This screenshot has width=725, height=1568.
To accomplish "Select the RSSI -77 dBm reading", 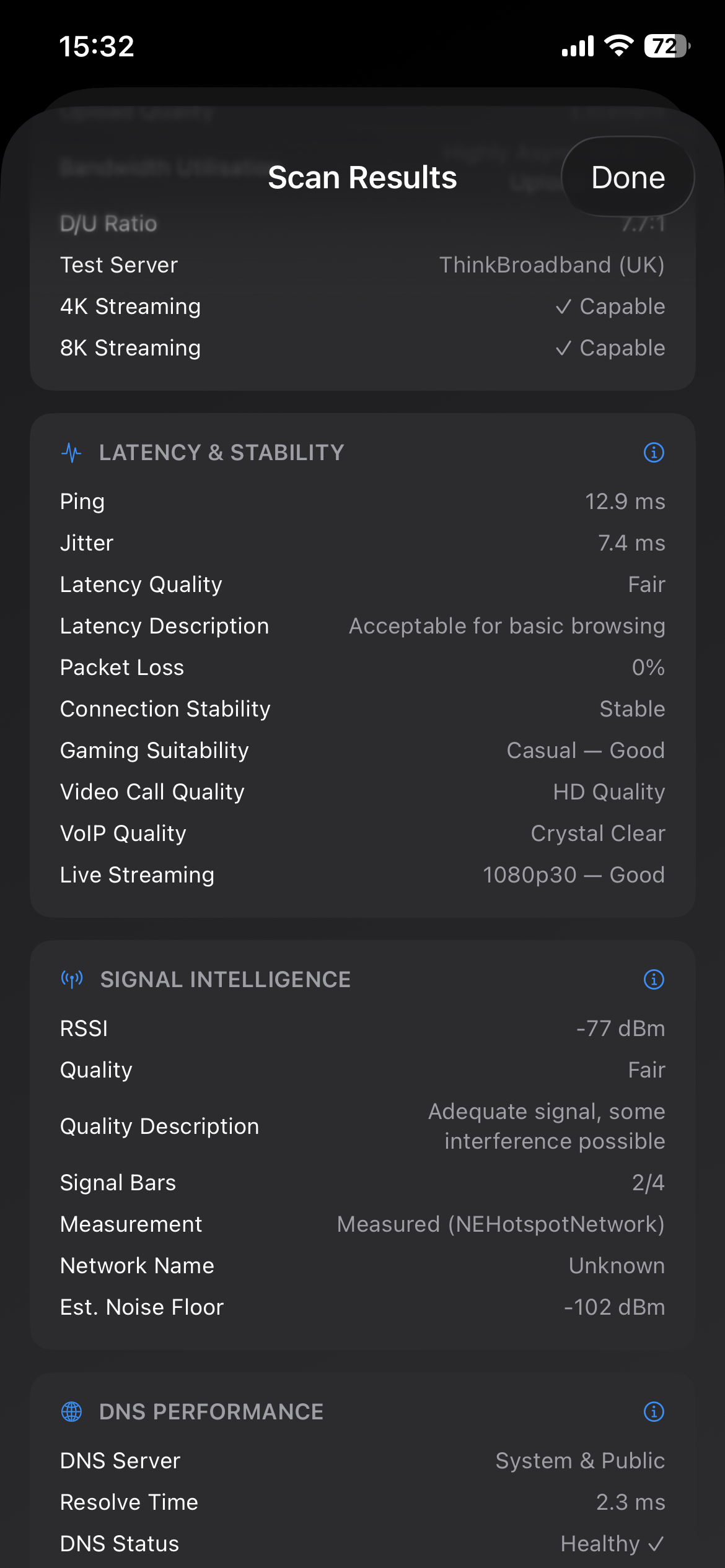I will coord(620,1028).
